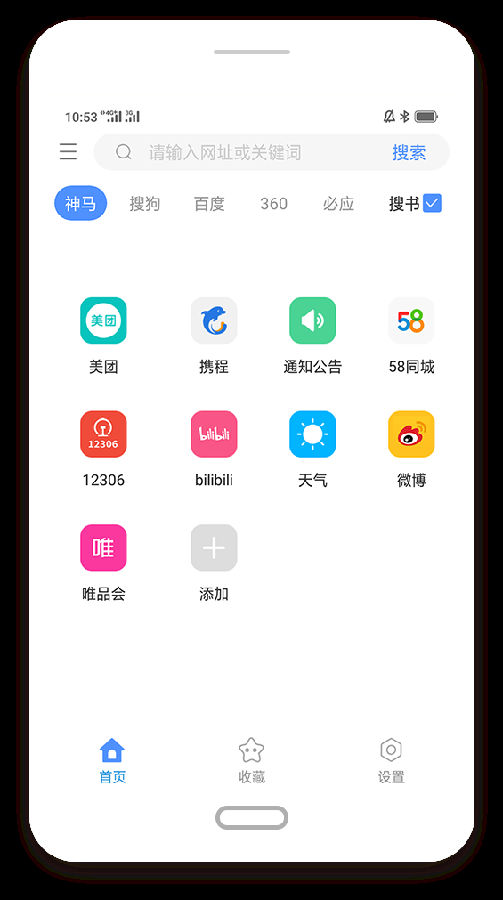Go to the 设置 tab
Screen dimensions: 503x900
tap(391, 761)
